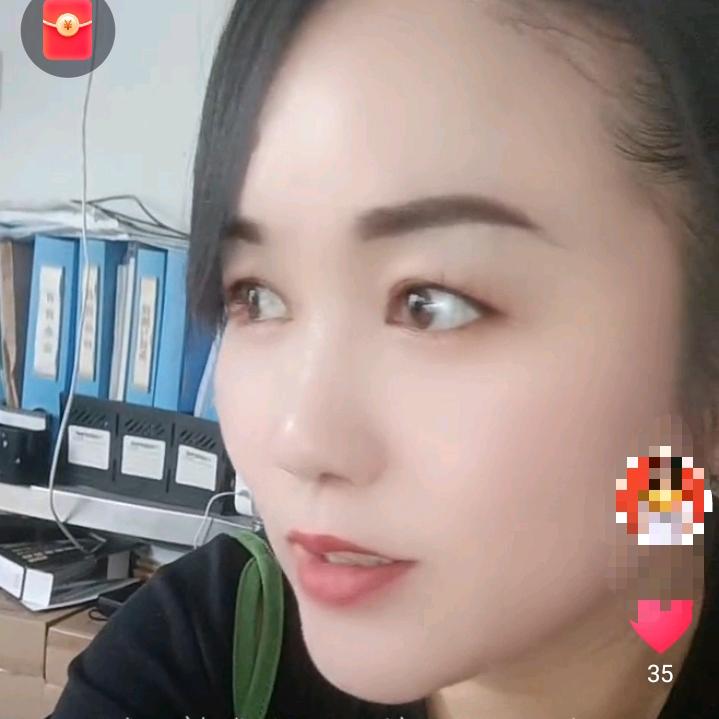The image size is (719, 719).
Task: Open the creator's profile avatar
Action: [663, 498]
